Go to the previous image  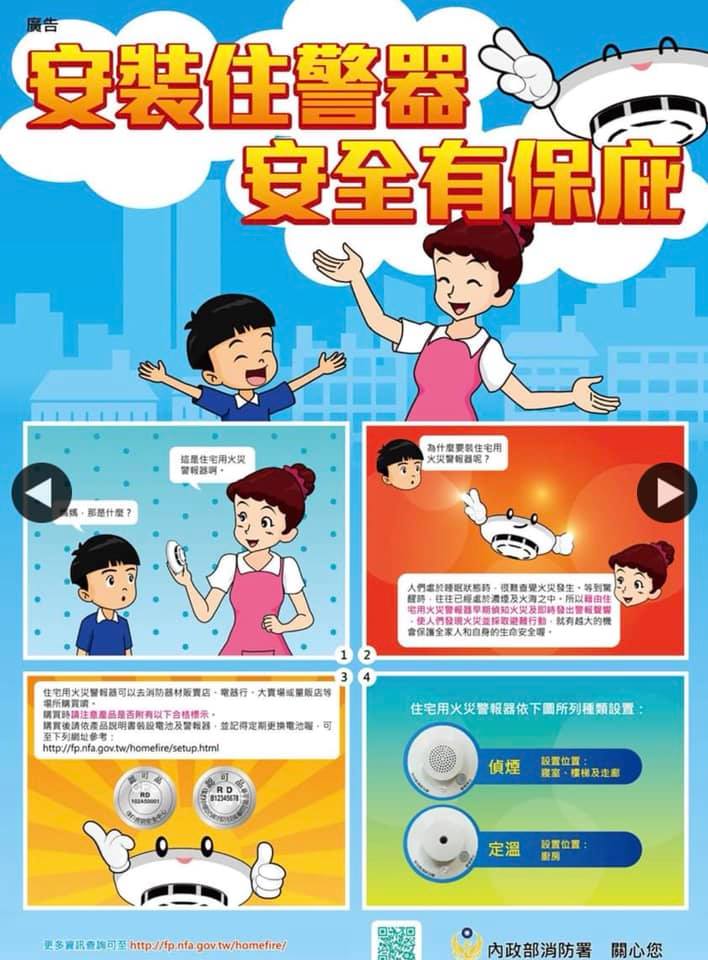click(41, 492)
